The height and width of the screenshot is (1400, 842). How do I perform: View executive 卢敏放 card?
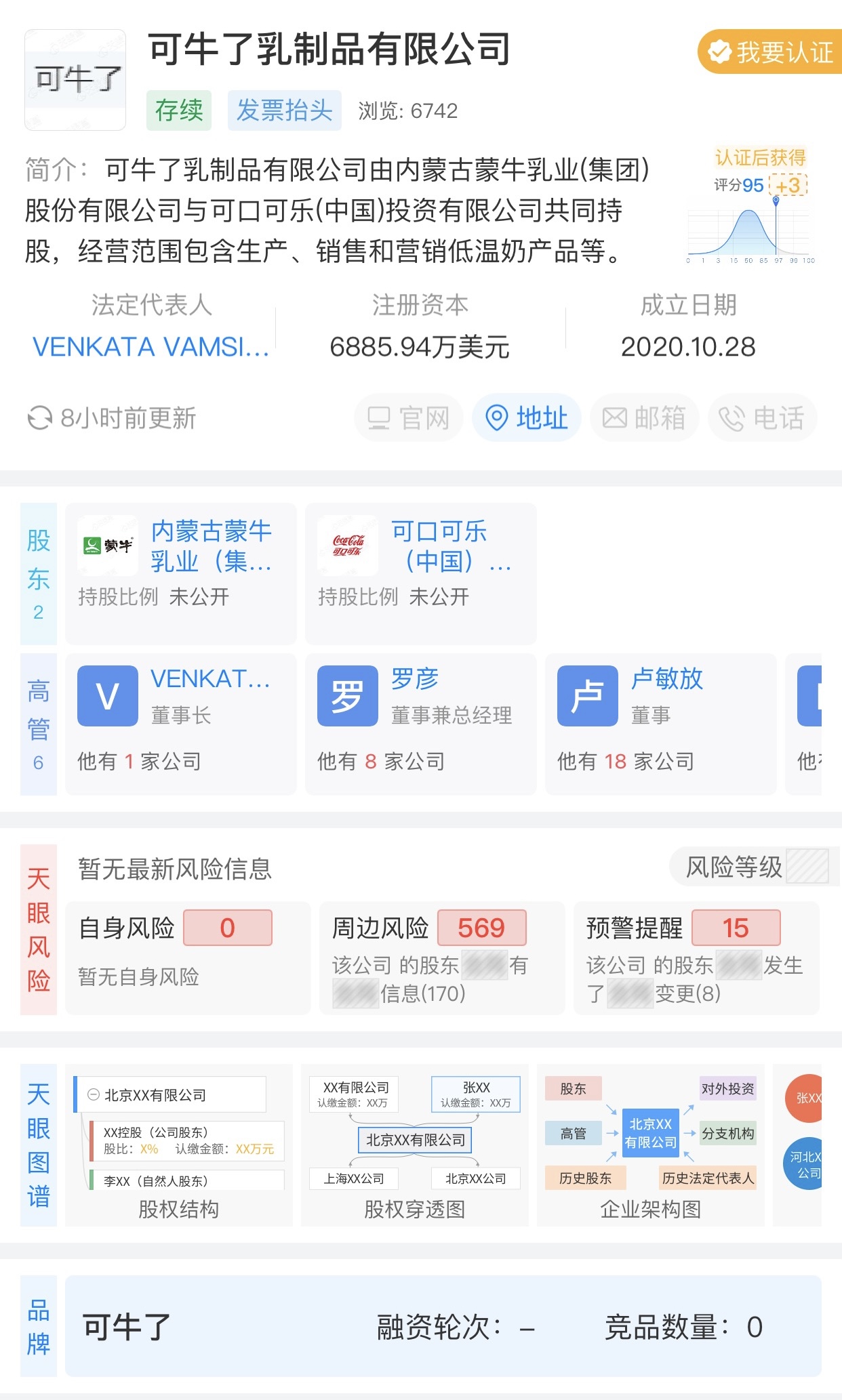tap(660, 724)
